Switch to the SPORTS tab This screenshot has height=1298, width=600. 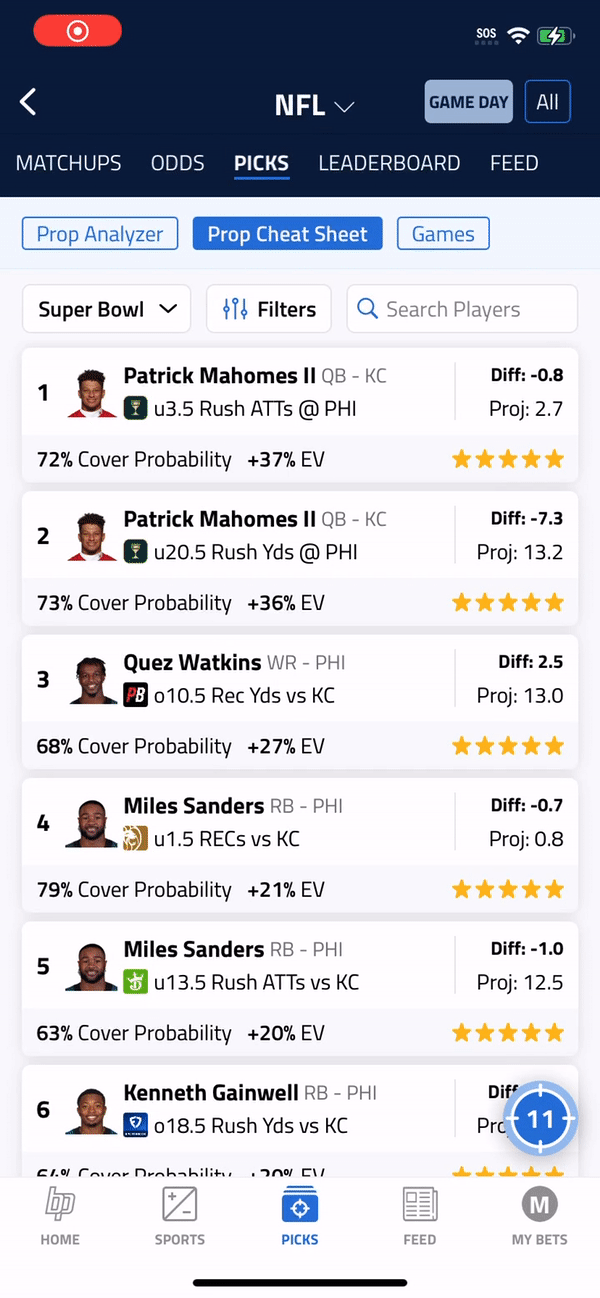click(x=180, y=1216)
